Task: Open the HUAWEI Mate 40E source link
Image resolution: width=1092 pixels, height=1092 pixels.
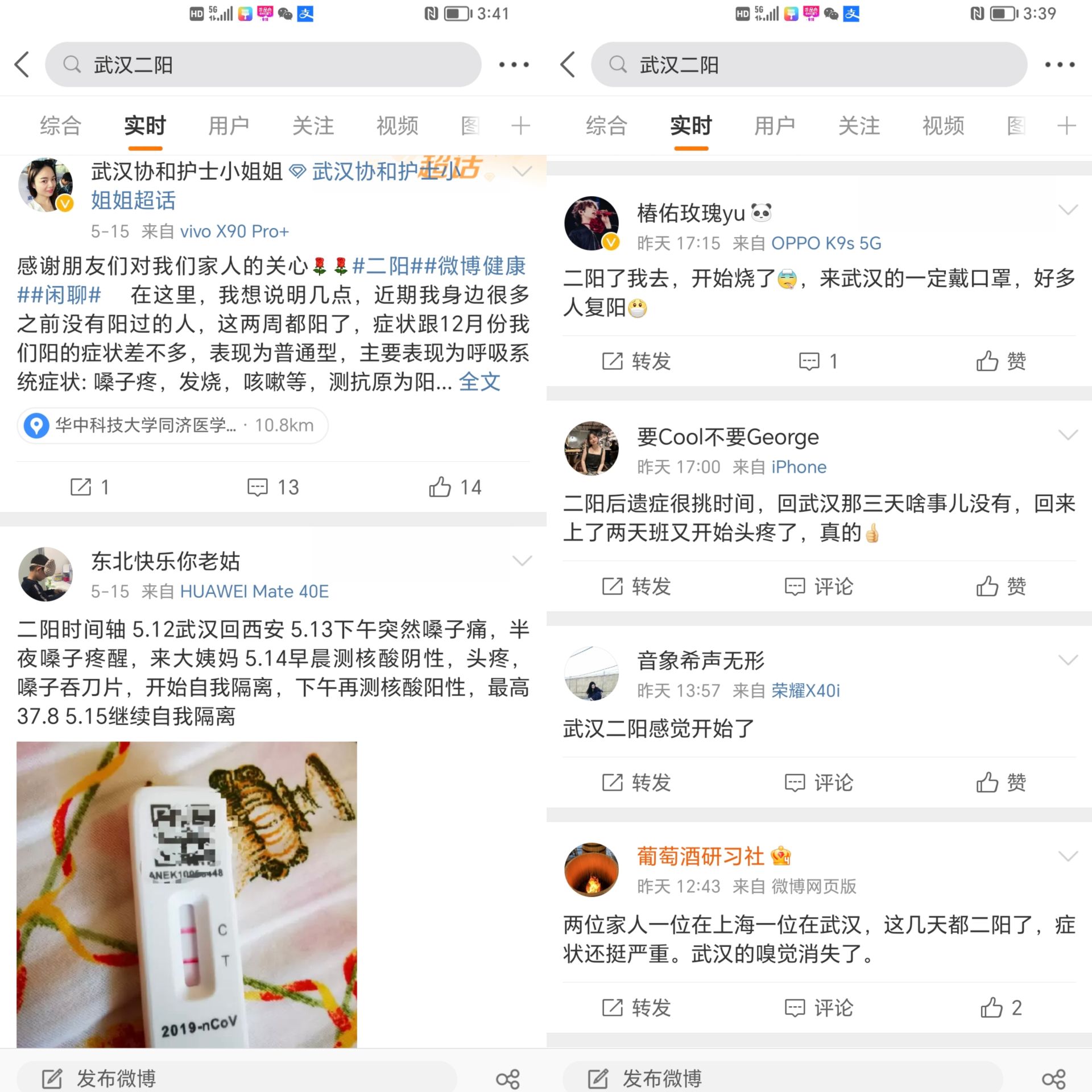Action: (254, 591)
